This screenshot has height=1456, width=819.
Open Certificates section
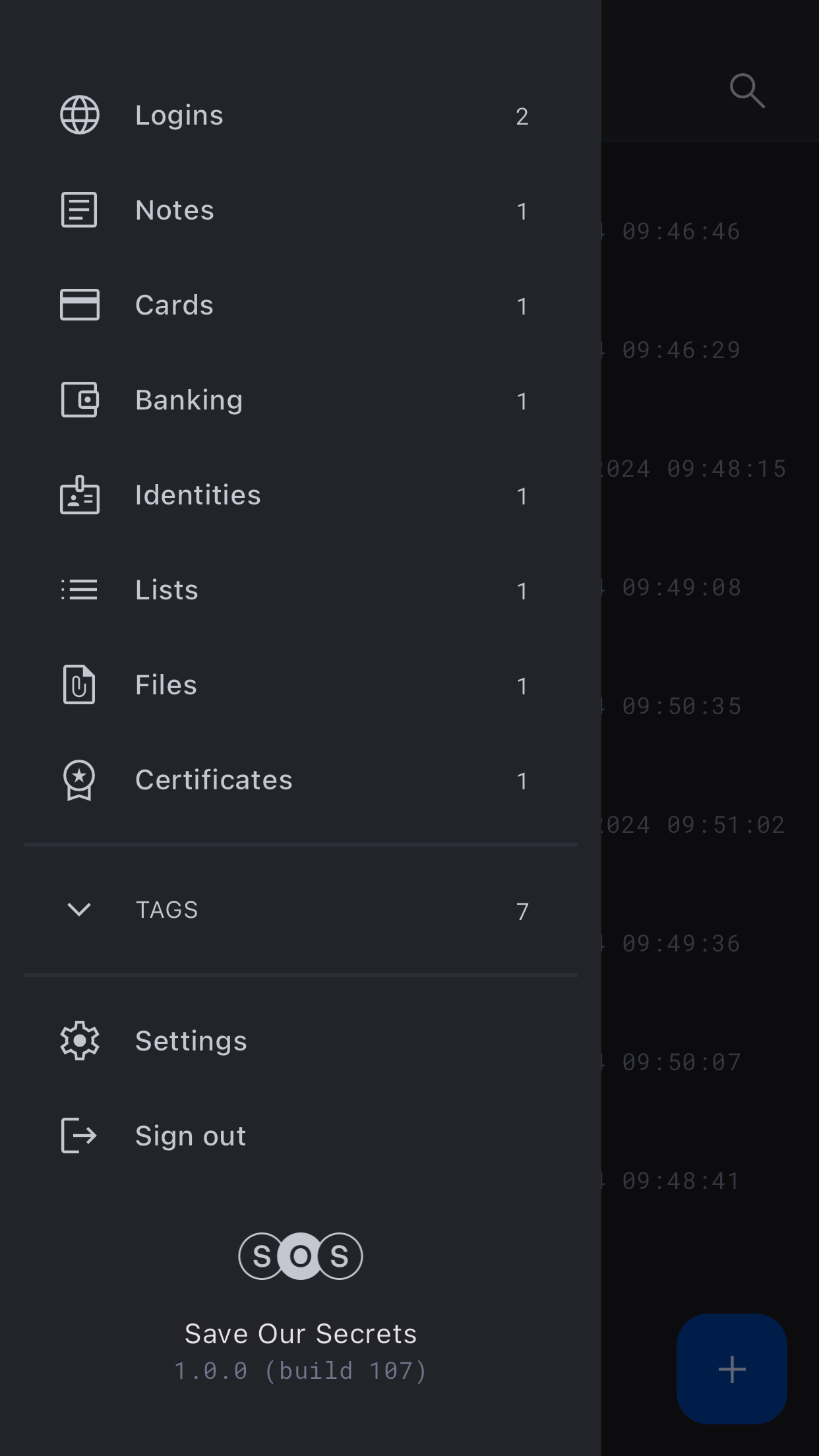(x=214, y=780)
